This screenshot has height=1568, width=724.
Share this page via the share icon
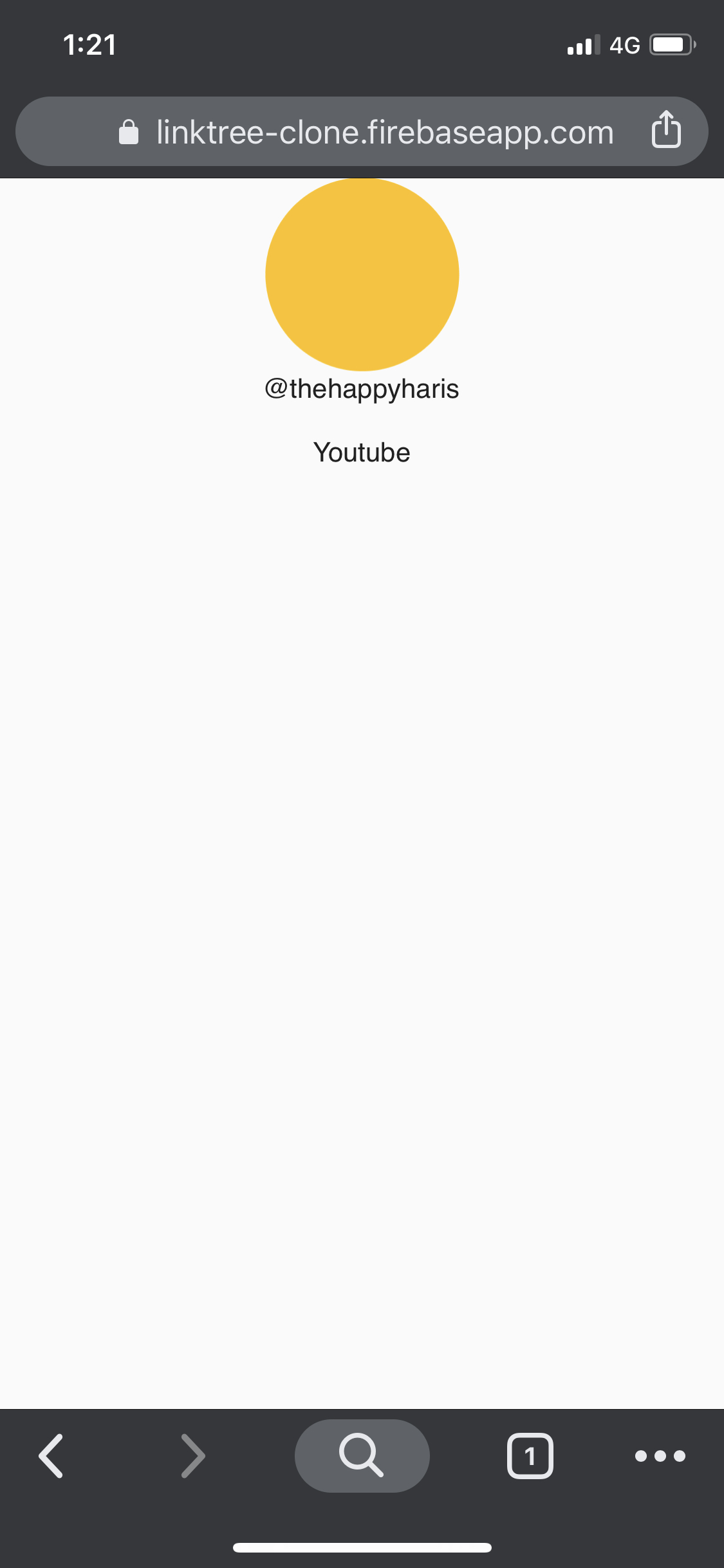[x=666, y=129]
